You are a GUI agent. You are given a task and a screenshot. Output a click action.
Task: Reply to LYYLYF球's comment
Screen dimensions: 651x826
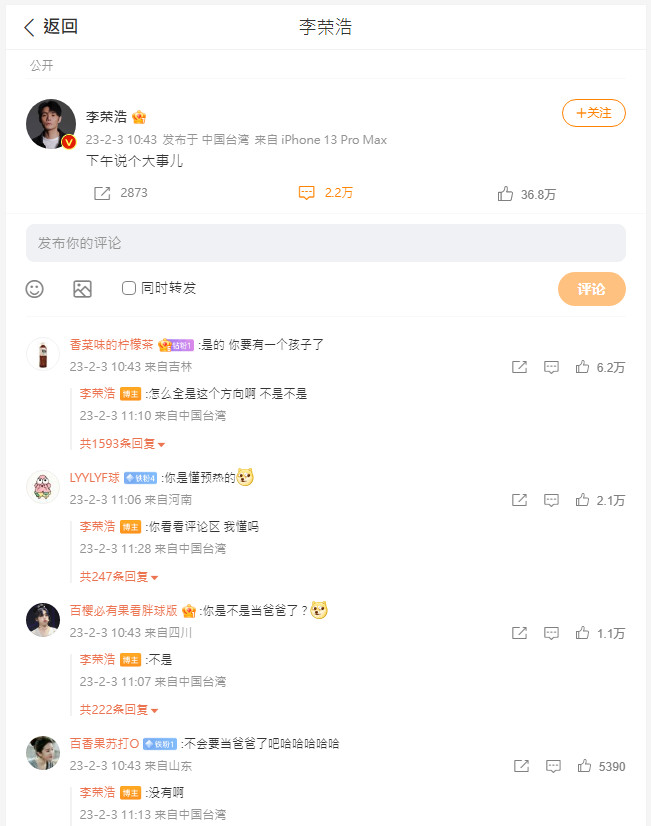click(551, 500)
